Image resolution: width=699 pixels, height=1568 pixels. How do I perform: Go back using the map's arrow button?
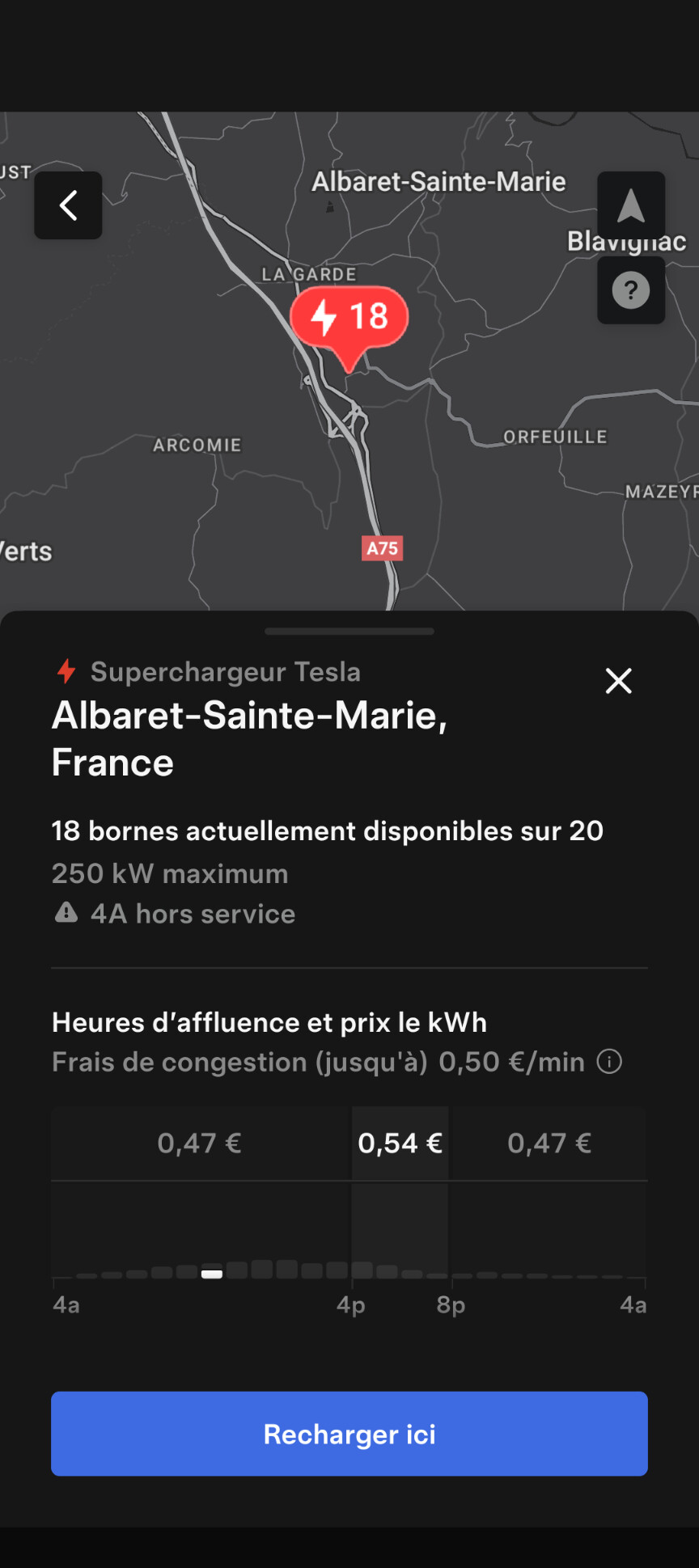(68, 205)
